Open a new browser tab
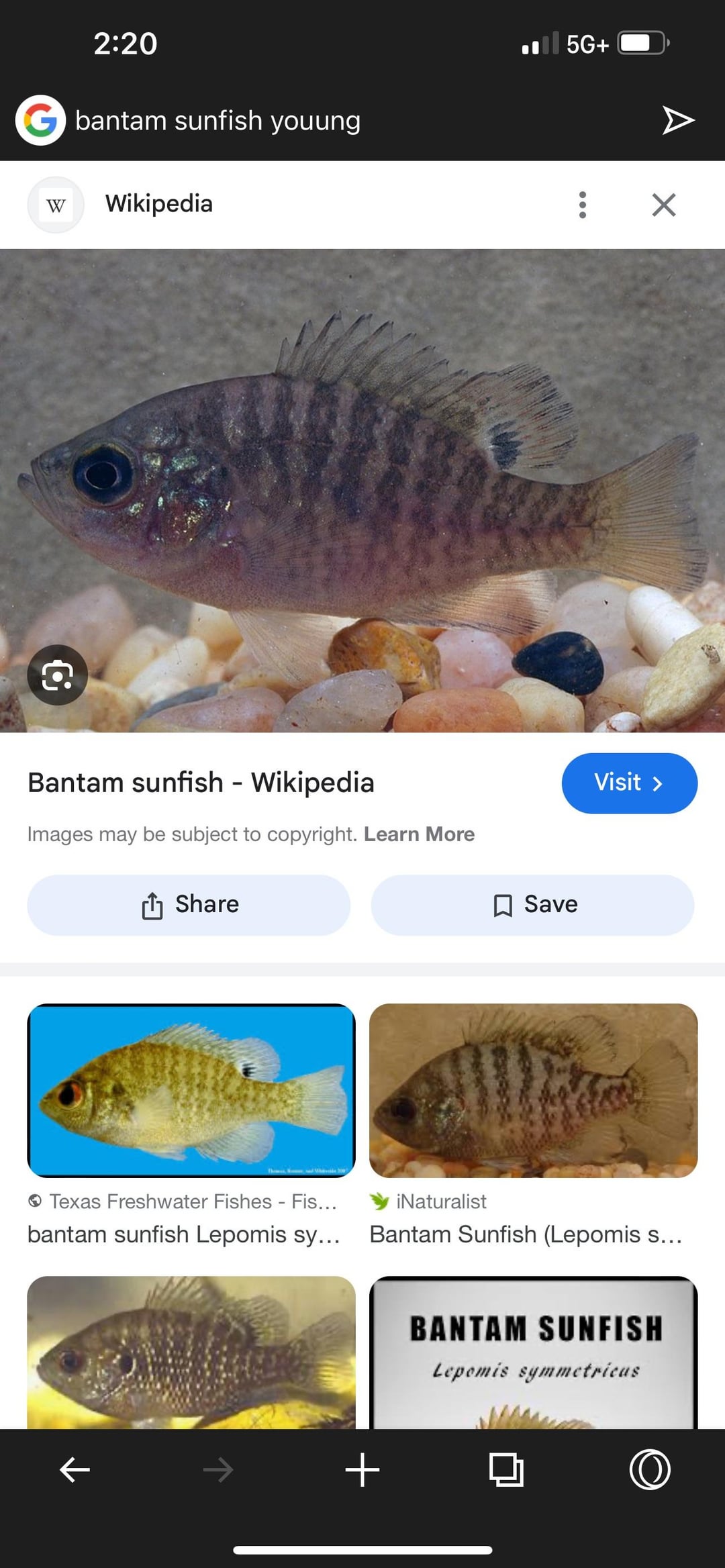Image resolution: width=725 pixels, height=1568 pixels. point(362,1470)
